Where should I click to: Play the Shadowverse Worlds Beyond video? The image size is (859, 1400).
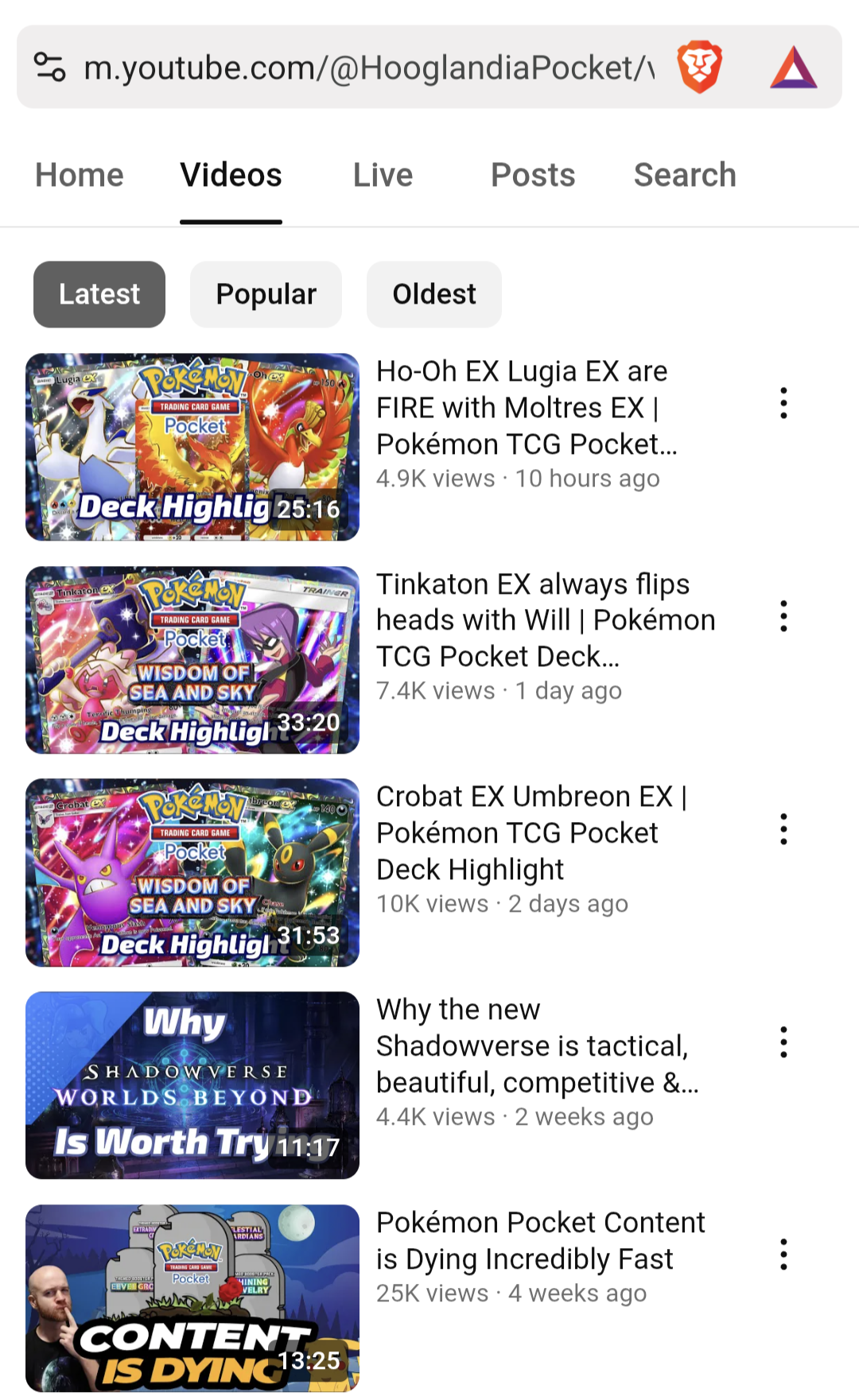tap(192, 1085)
